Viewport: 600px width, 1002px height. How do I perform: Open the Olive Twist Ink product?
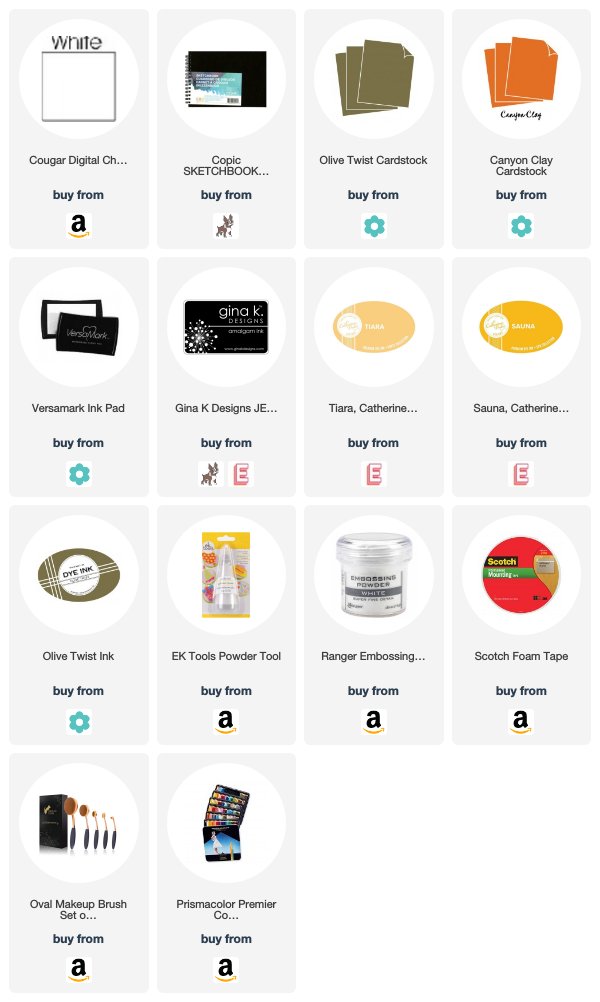(79, 656)
